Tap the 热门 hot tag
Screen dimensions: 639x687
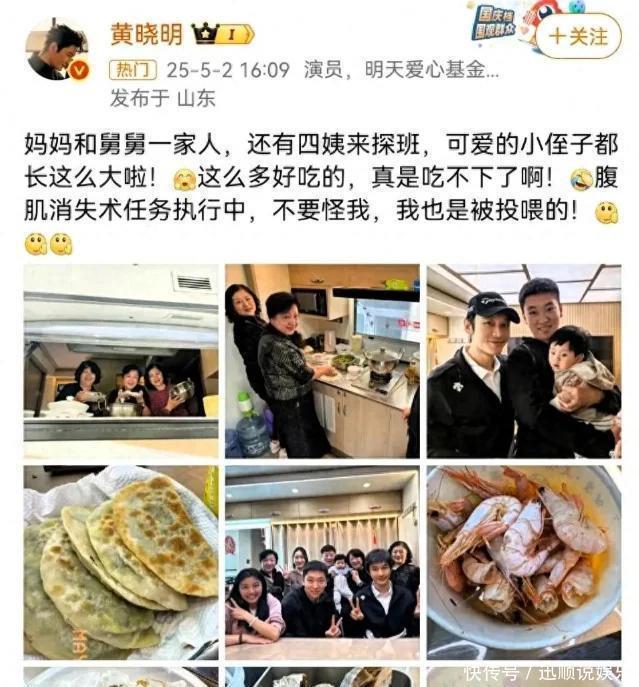[131, 70]
